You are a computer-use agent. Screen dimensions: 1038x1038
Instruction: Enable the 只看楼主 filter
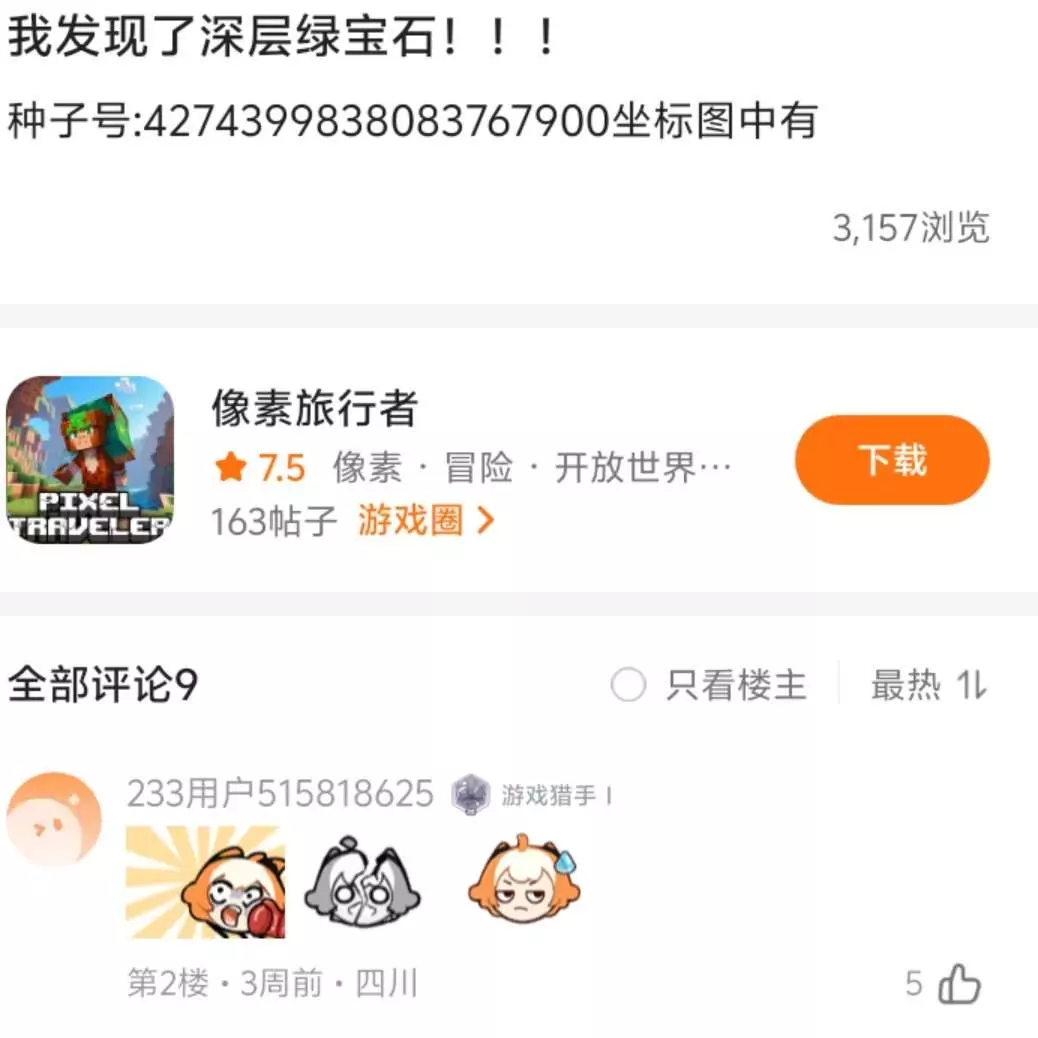628,686
